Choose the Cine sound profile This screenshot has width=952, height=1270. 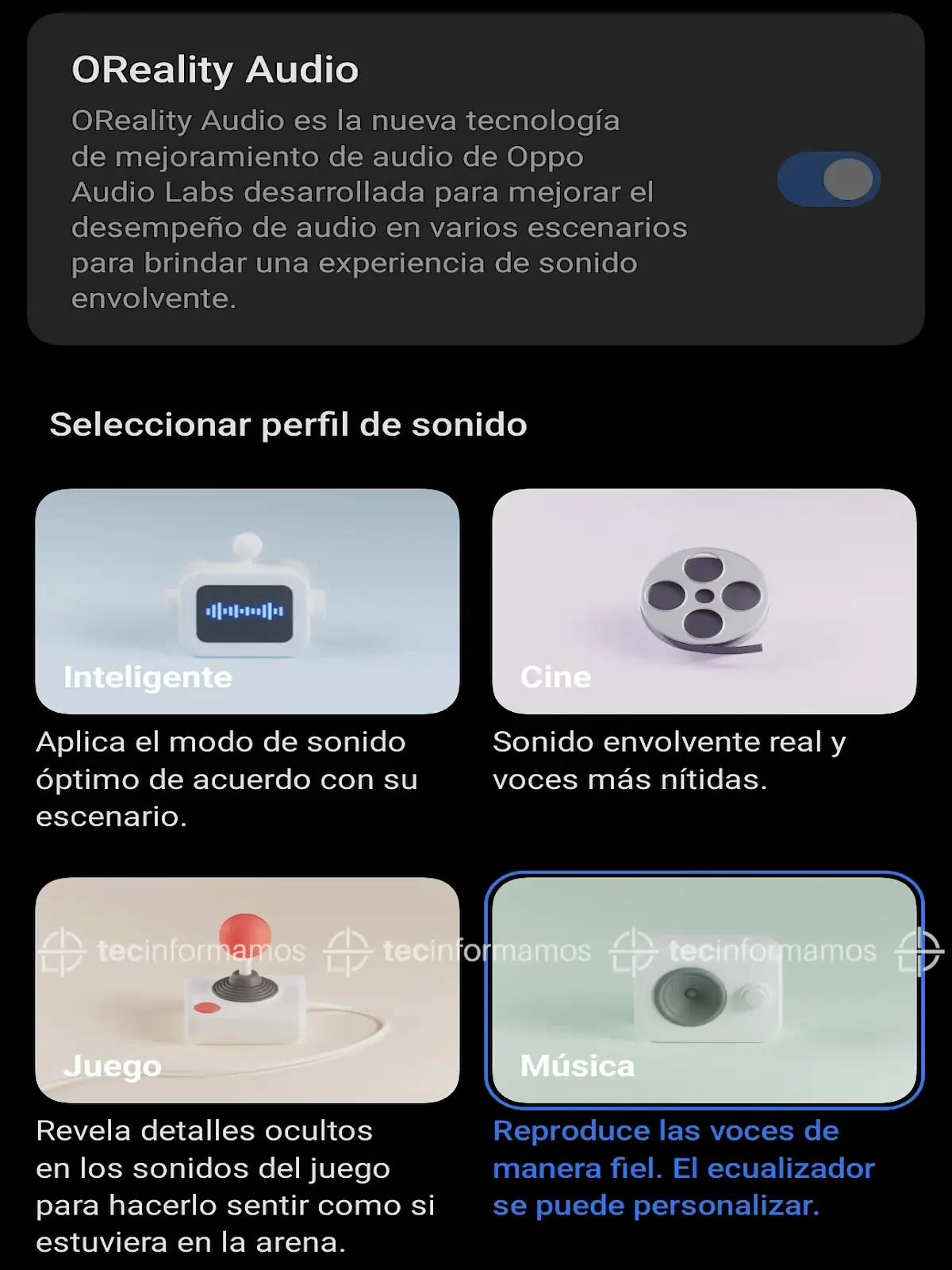pos(704,601)
